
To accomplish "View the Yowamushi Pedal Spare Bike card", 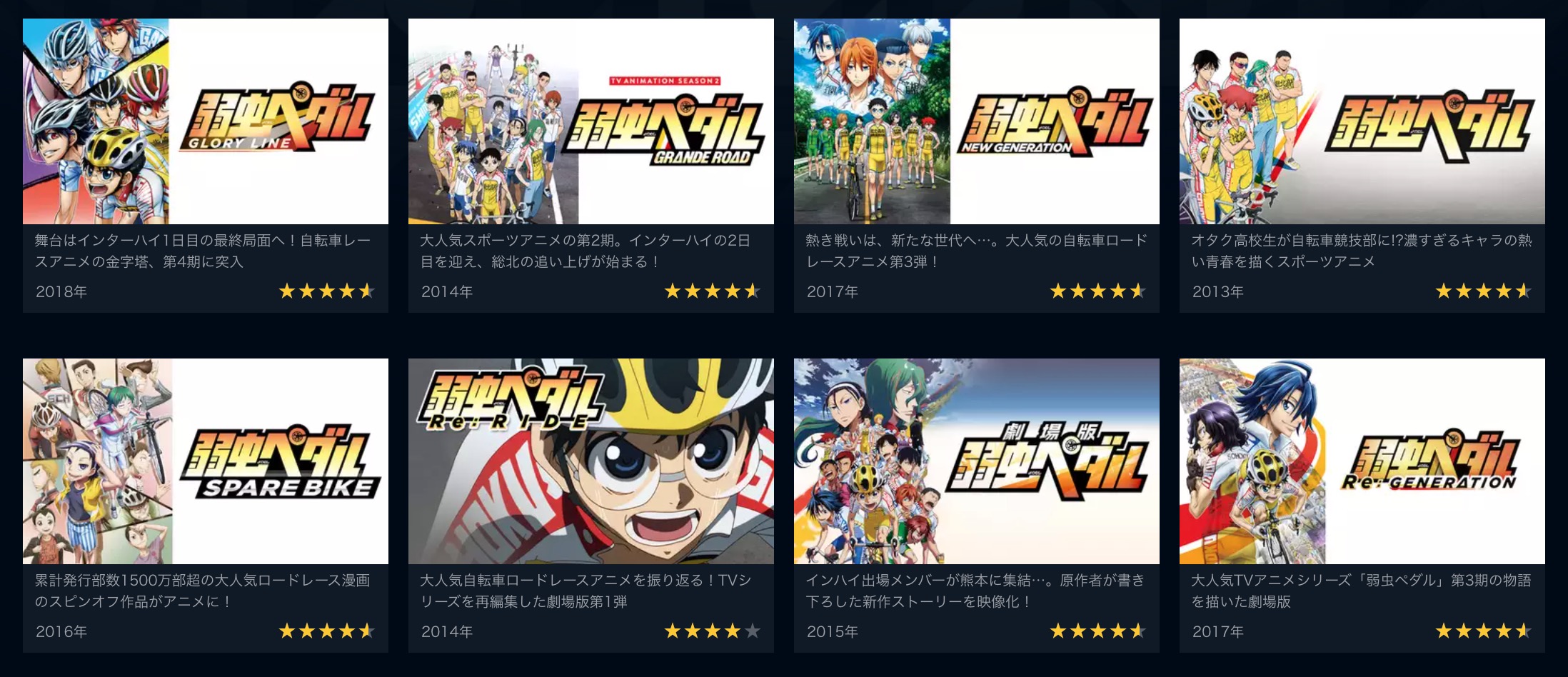I will point(205,461).
